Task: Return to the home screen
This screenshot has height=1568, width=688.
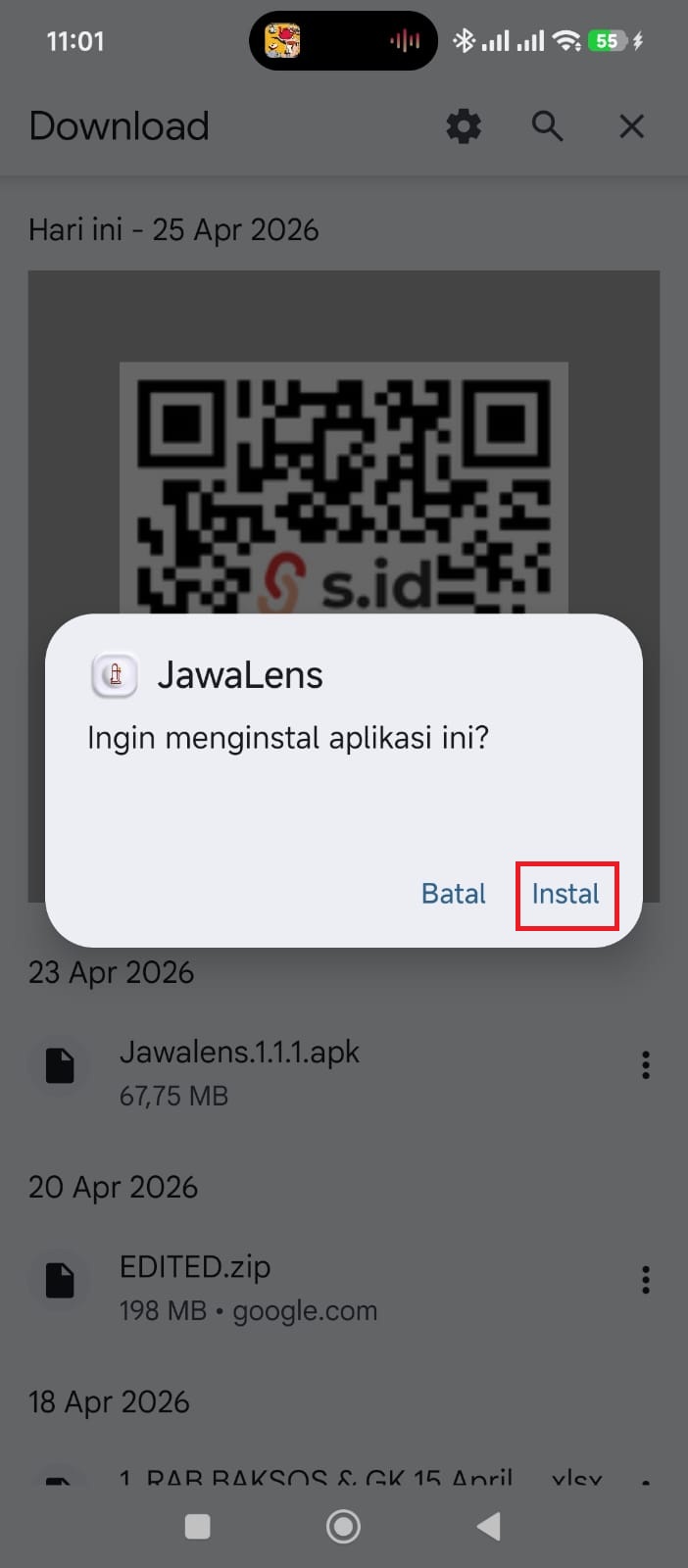Action: (x=343, y=1526)
